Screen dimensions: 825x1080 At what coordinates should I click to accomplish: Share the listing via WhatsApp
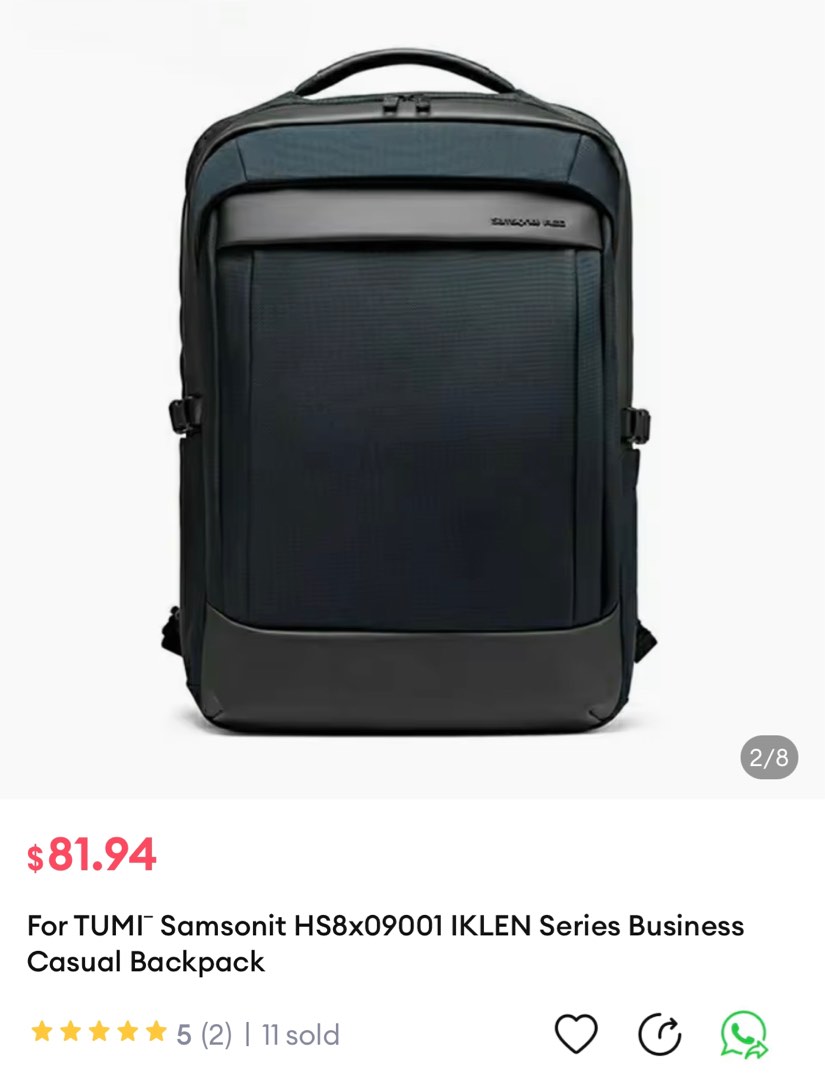click(x=743, y=1034)
